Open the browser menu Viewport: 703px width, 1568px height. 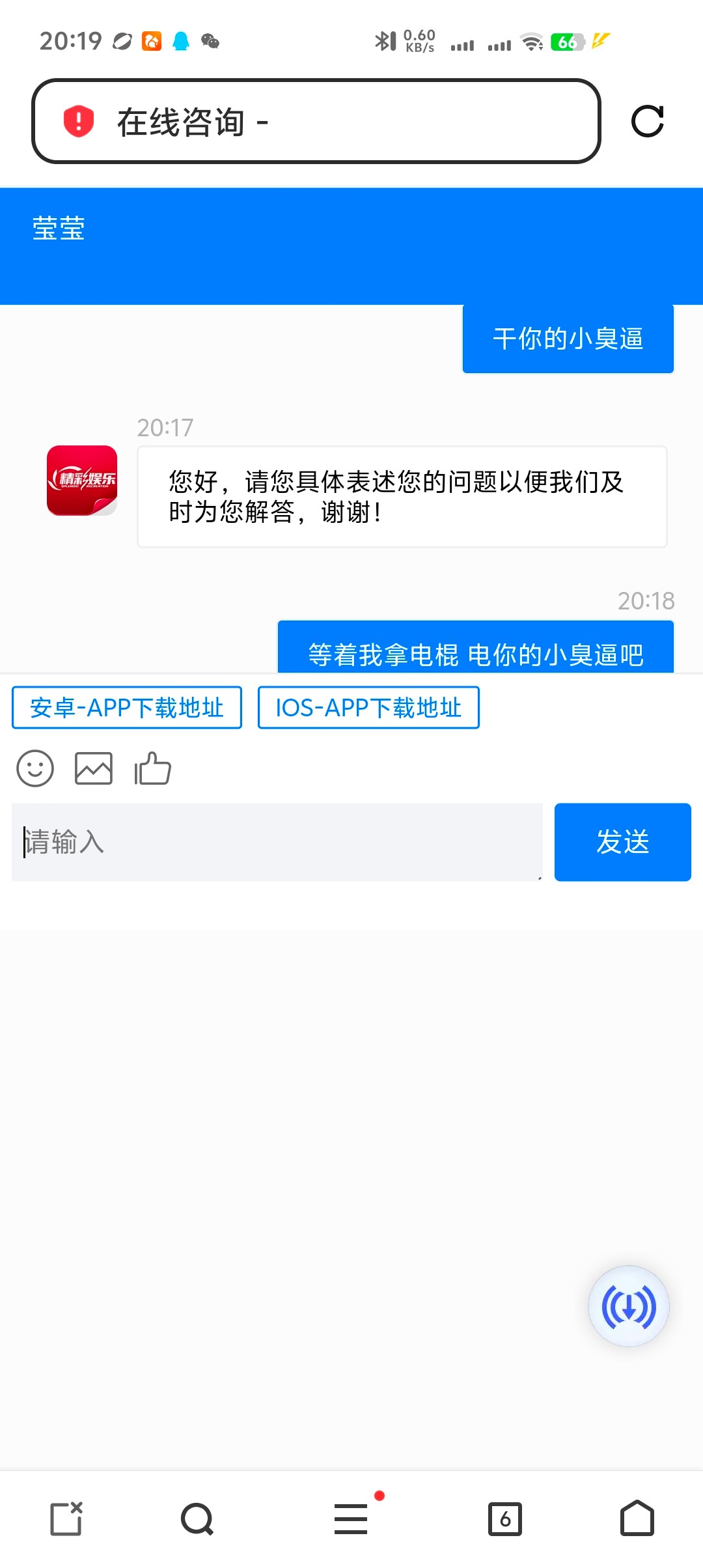[x=351, y=1519]
